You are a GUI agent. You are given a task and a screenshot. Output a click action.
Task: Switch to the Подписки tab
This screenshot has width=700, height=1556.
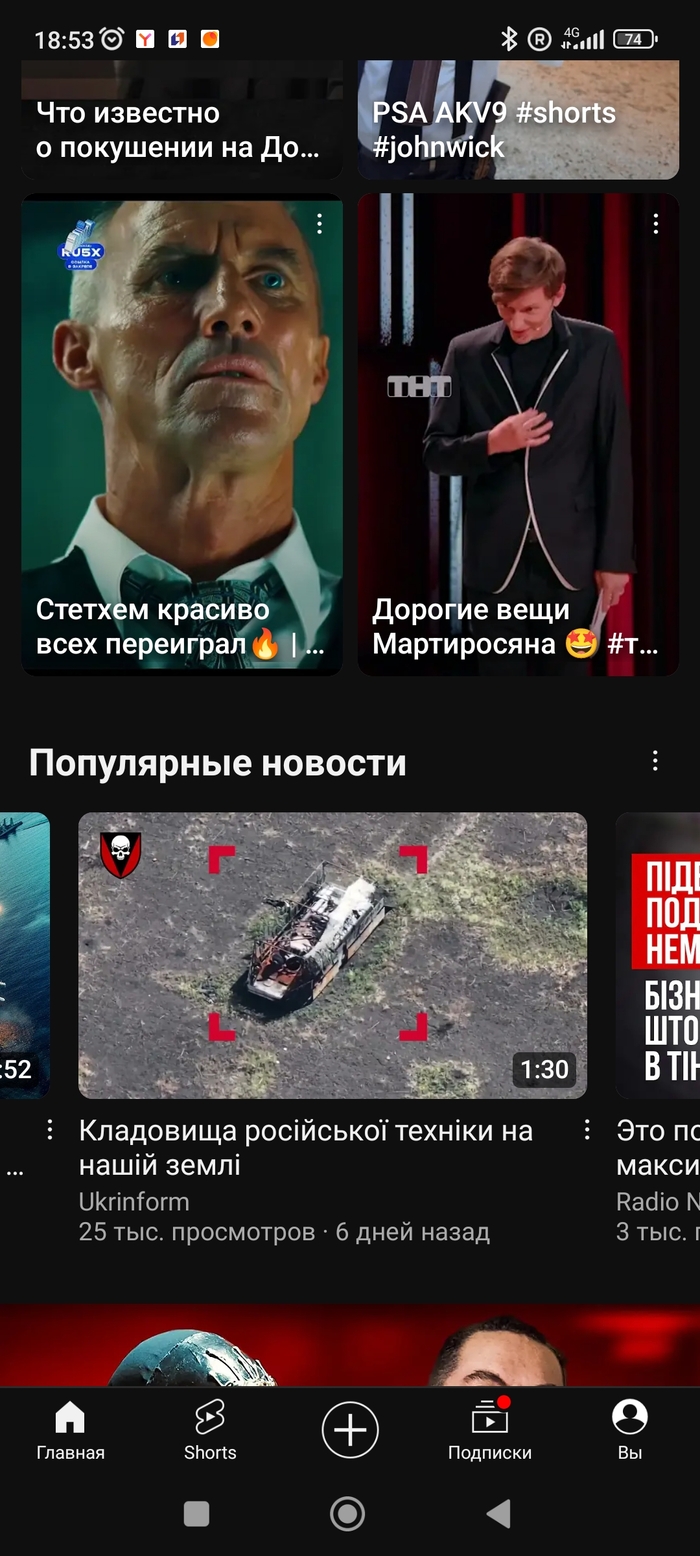tap(490, 1430)
